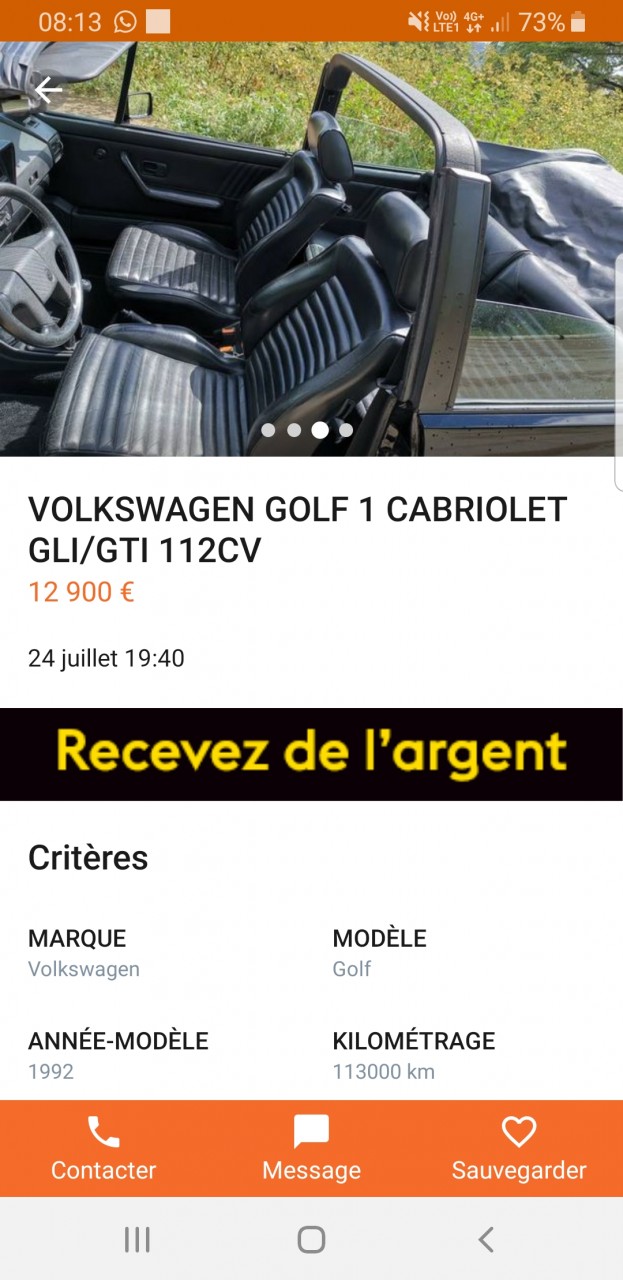Go back using the top-left arrow
Screen dimensions: 623x1280
point(48,91)
